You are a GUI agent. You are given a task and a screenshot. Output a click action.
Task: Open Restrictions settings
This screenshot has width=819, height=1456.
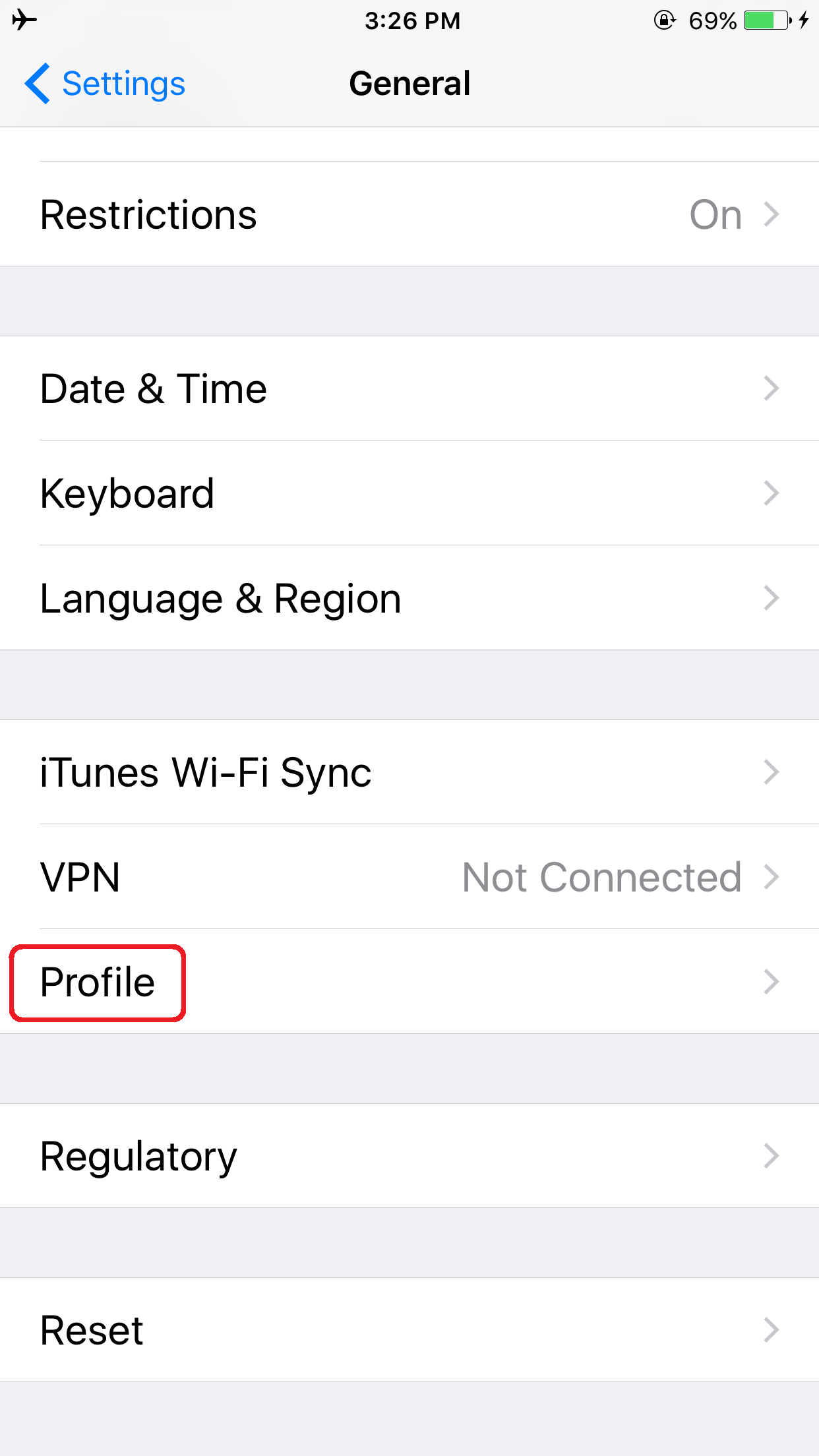tap(409, 214)
